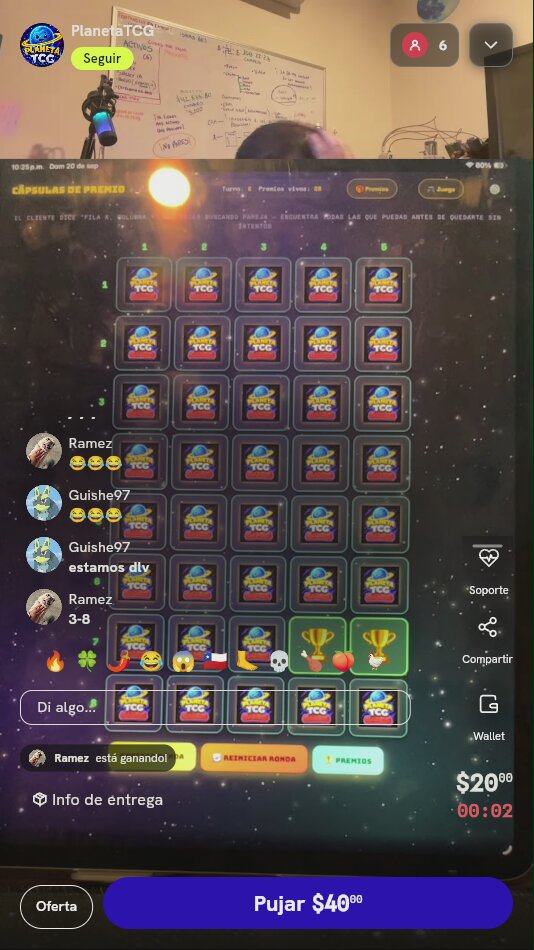This screenshot has width=534, height=950.
Task: Make a custom offer with Oferta
Action: click(x=56, y=907)
